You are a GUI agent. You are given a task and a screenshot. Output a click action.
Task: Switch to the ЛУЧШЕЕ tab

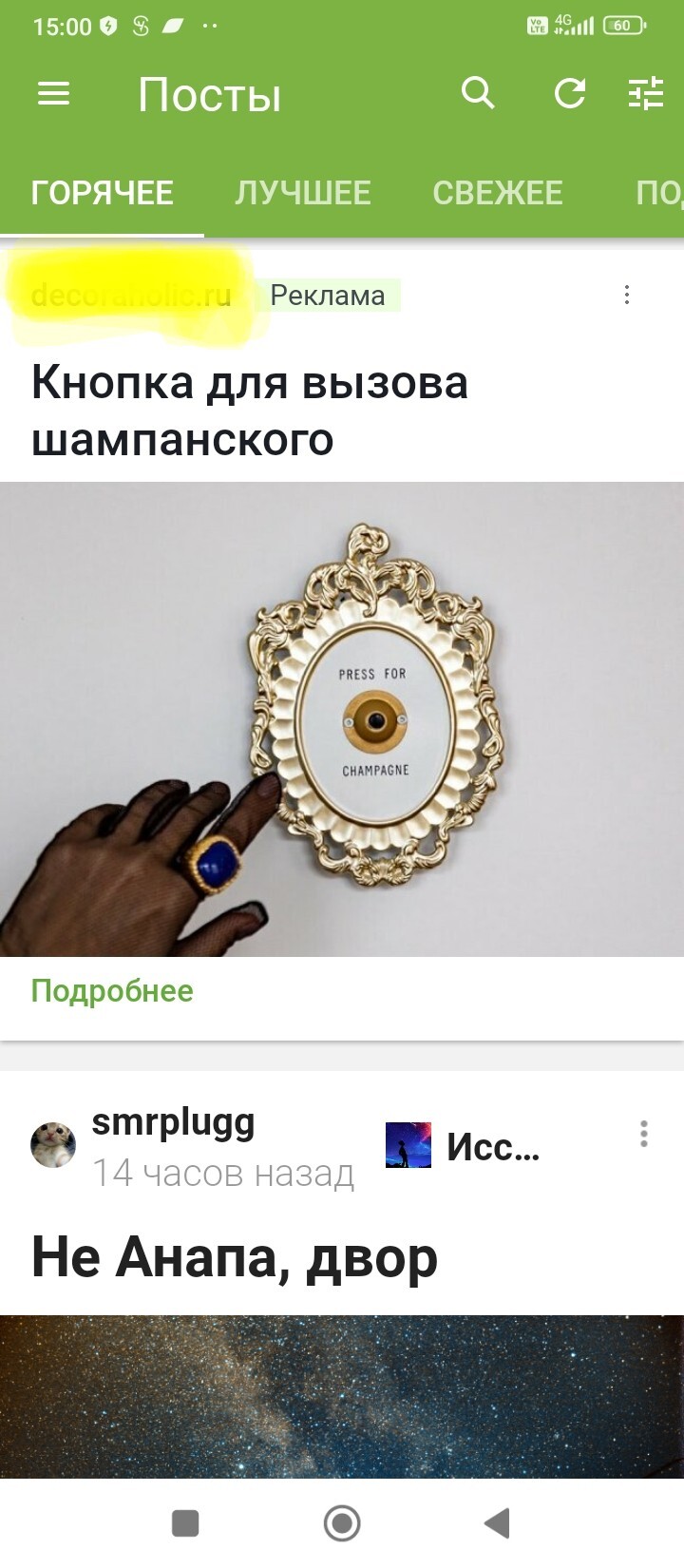click(303, 193)
